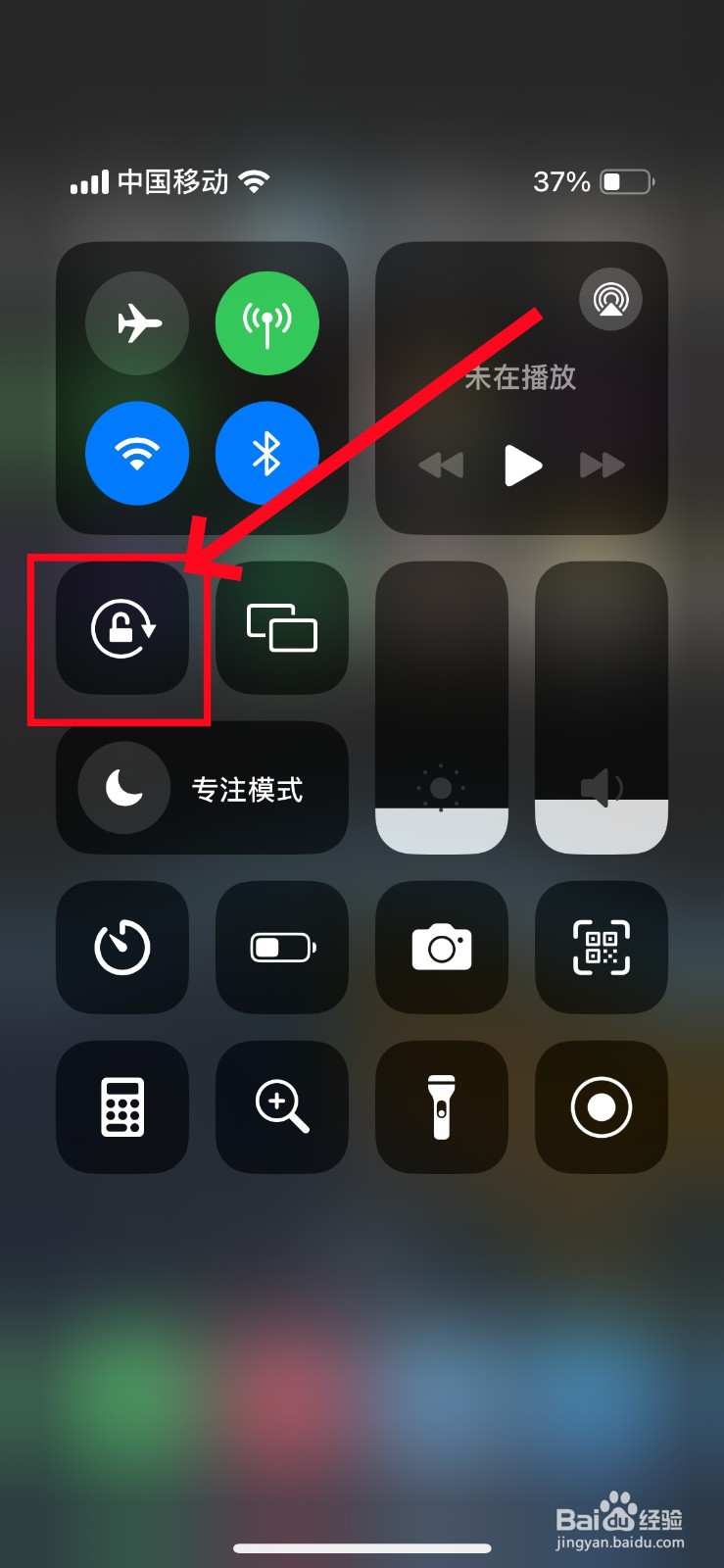Viewport: 724px width, 1568px height.
Task: Open AirPlay audio output options
Action: [x=609, y=299]
